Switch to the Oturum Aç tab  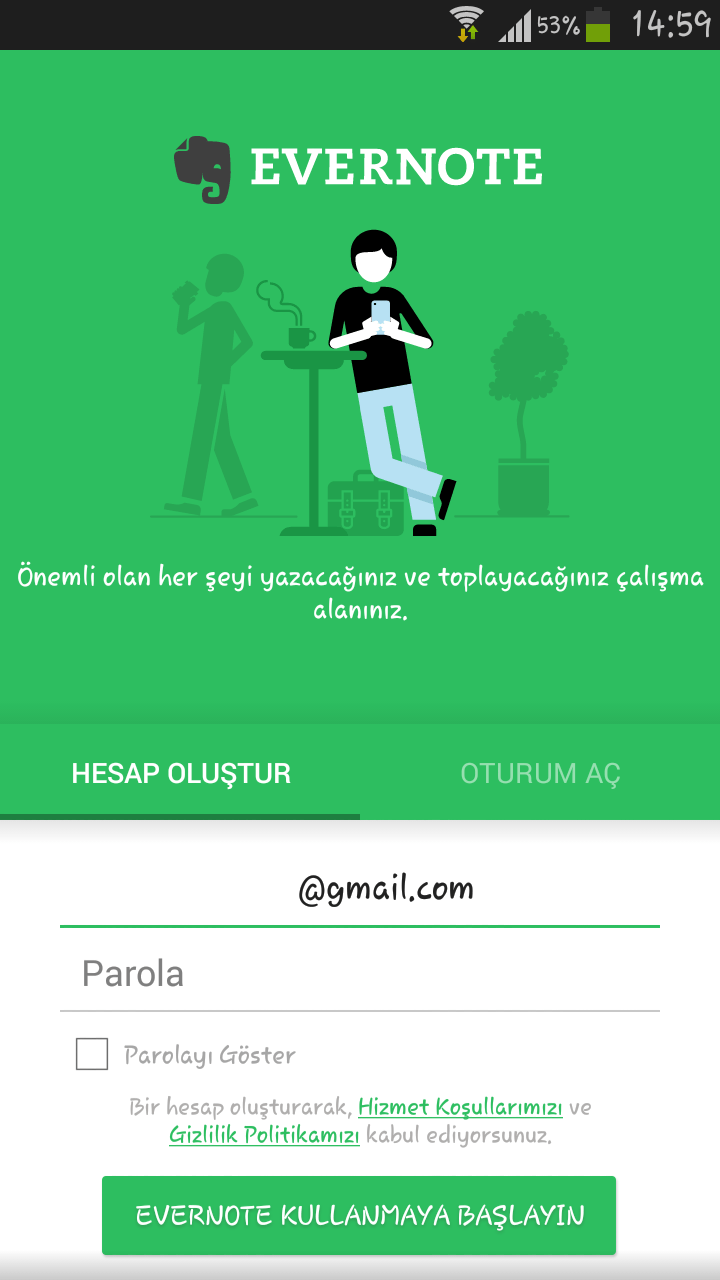(x=540, y=773)
